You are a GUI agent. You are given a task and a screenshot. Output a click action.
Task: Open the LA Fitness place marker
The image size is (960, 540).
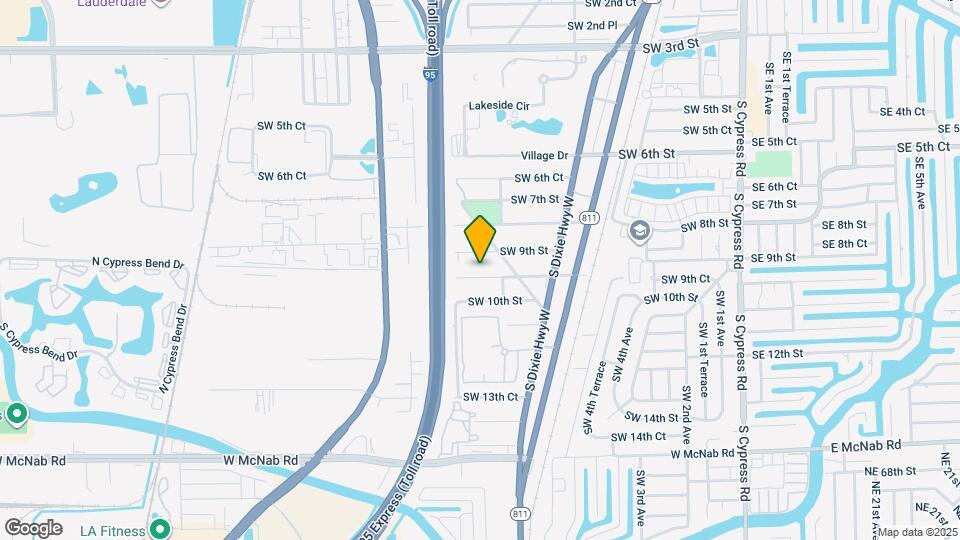[159, 528]
